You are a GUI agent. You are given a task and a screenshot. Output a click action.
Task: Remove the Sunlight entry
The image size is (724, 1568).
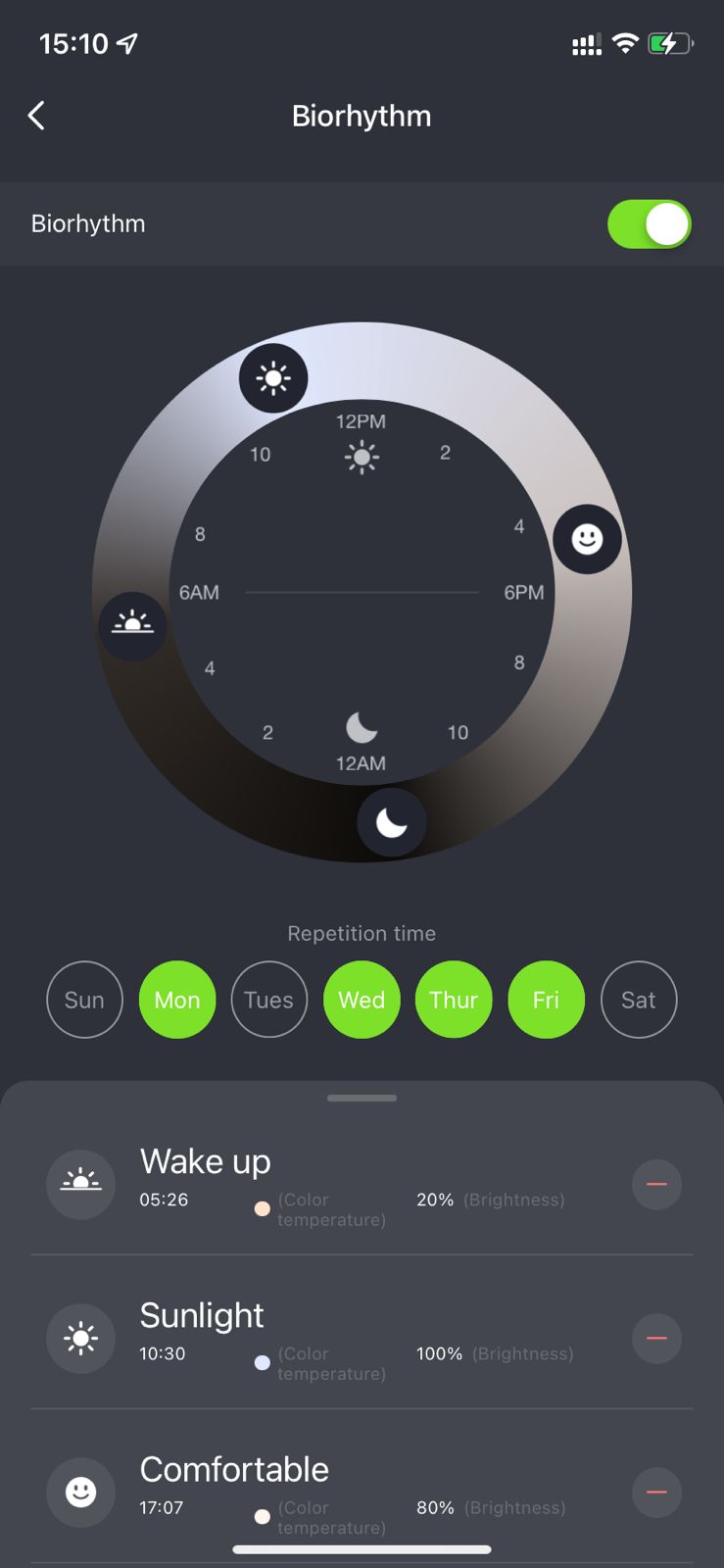656,1338
